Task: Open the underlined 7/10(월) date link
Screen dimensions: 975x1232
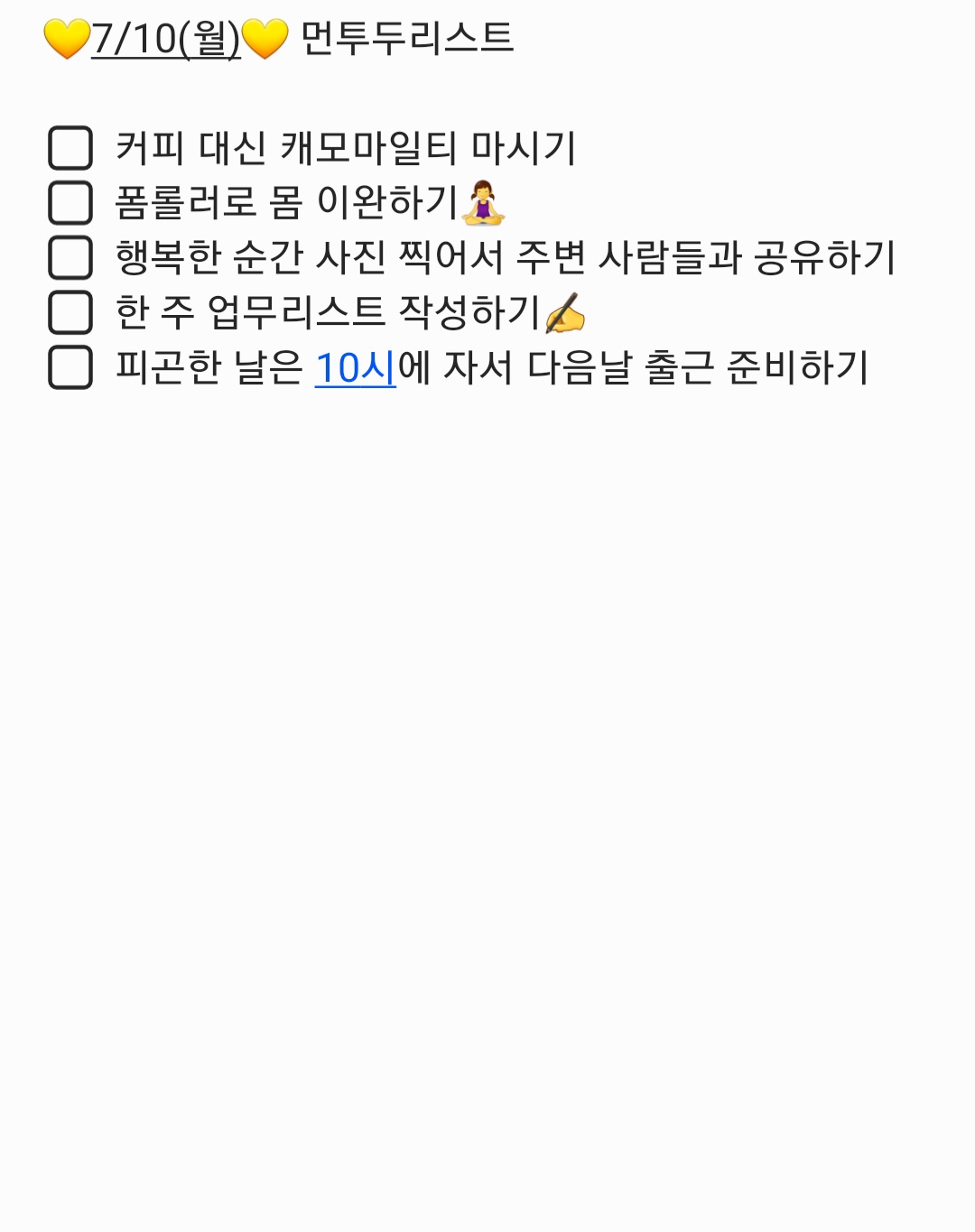Action: pyautogui.click(x=166, y=39)
